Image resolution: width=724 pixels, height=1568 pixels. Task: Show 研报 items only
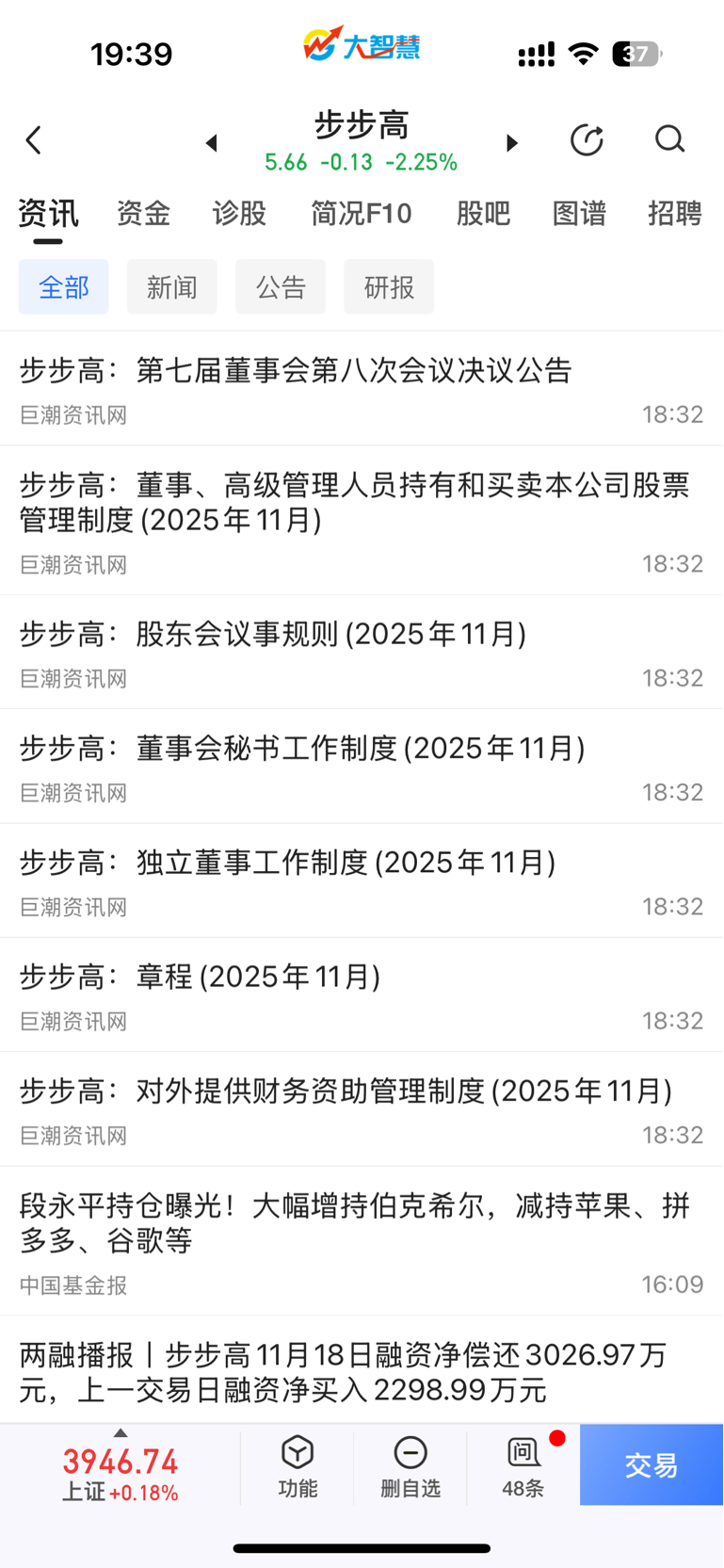389,287
